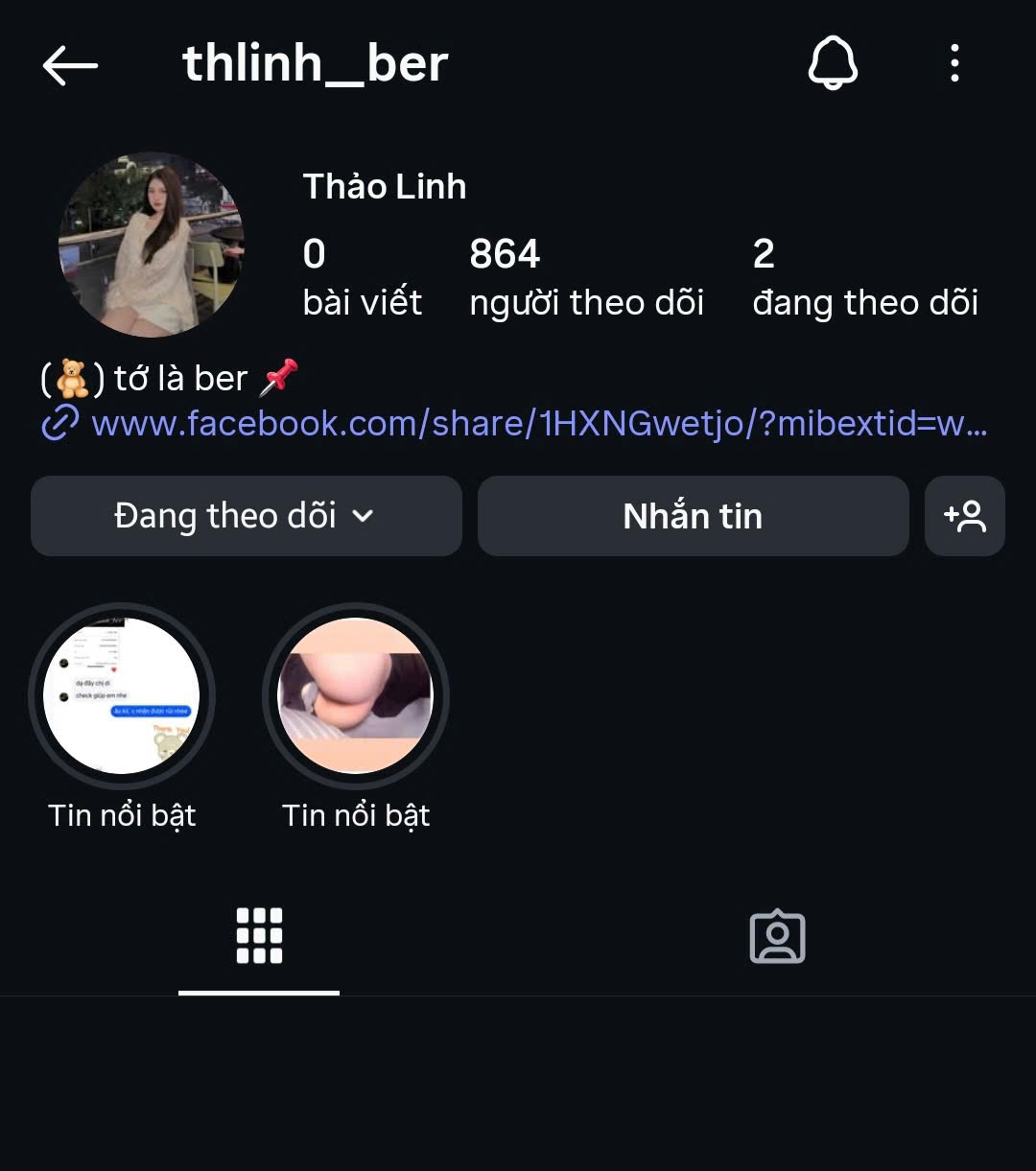
Task: Open the Facebook share link in bio
Action: [x=537, y=423]
